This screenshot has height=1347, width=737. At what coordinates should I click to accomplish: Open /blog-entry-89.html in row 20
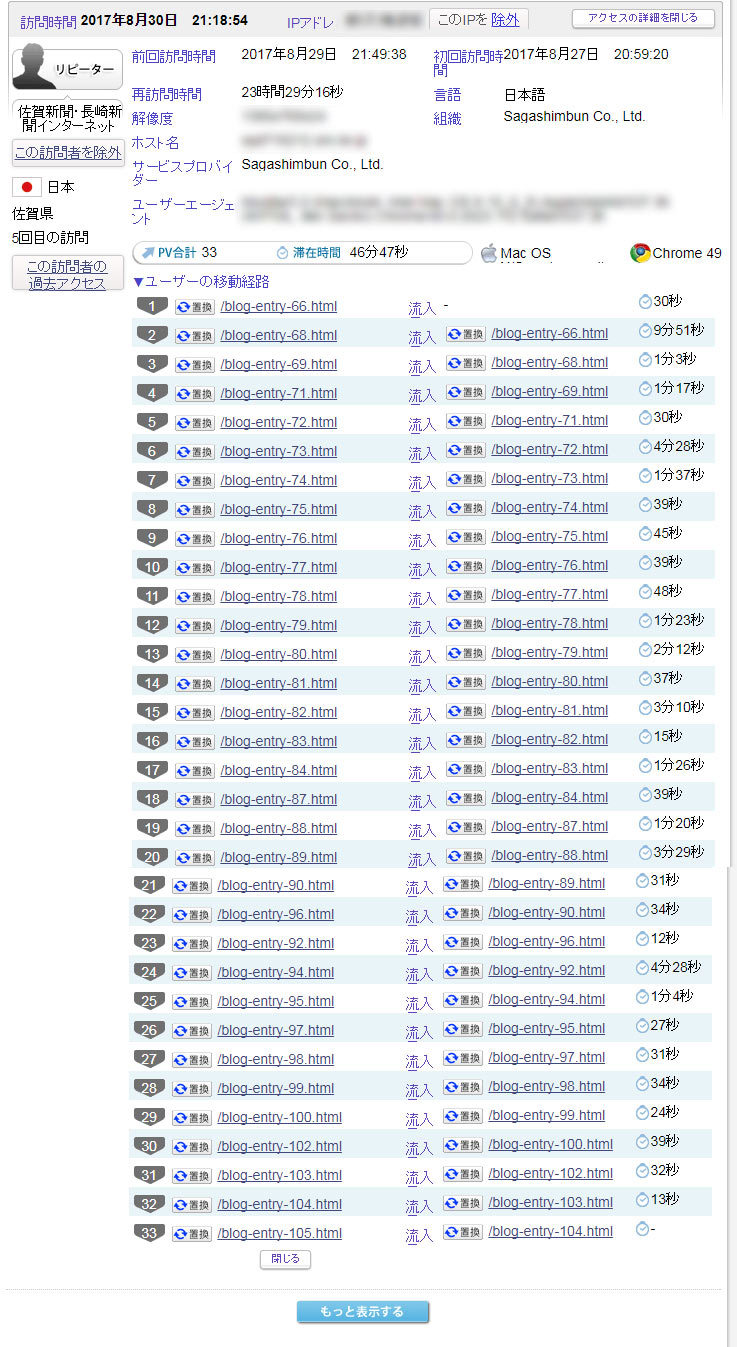pyautogui.click(x=278, y=857)
